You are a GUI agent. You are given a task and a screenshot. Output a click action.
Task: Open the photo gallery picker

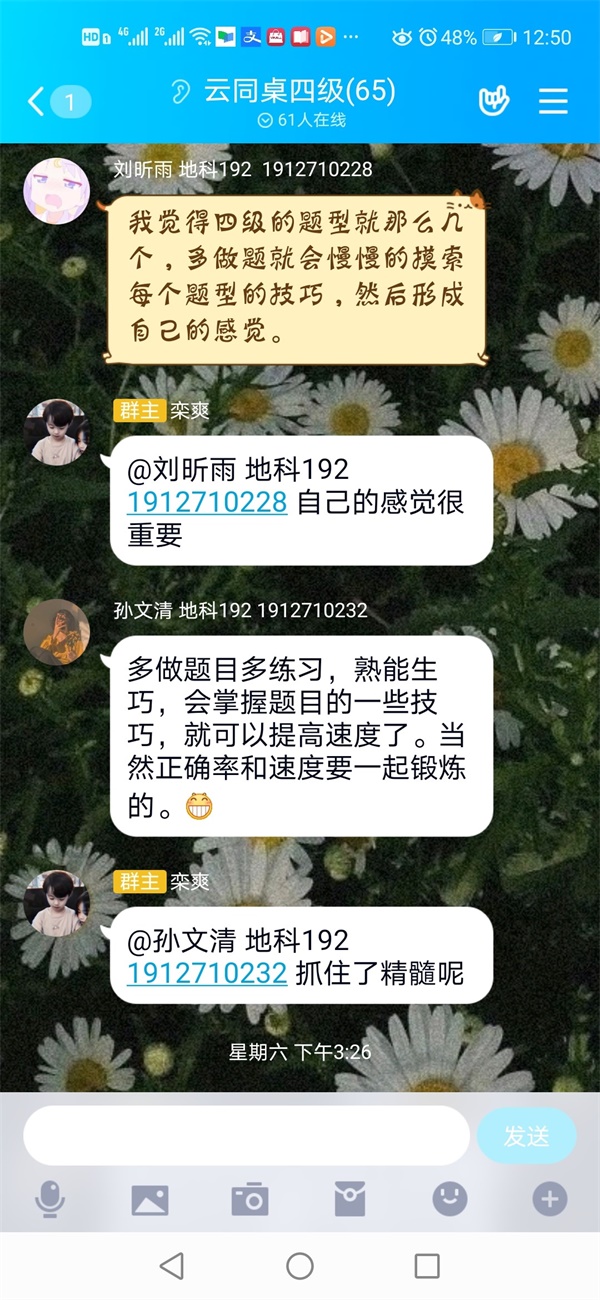[150, 1198]
